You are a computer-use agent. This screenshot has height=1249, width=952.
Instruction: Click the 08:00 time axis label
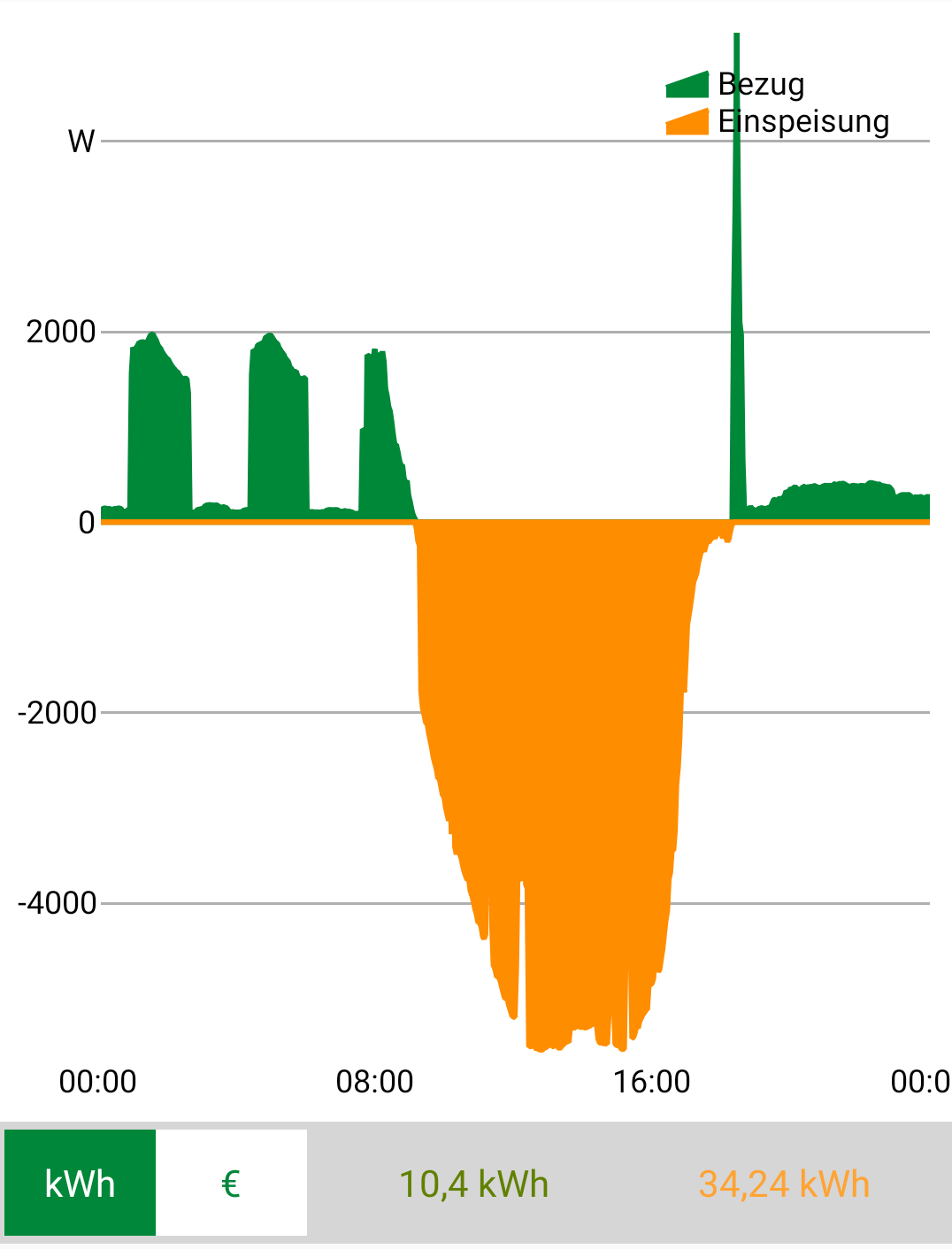click(x=375, y=1081)
